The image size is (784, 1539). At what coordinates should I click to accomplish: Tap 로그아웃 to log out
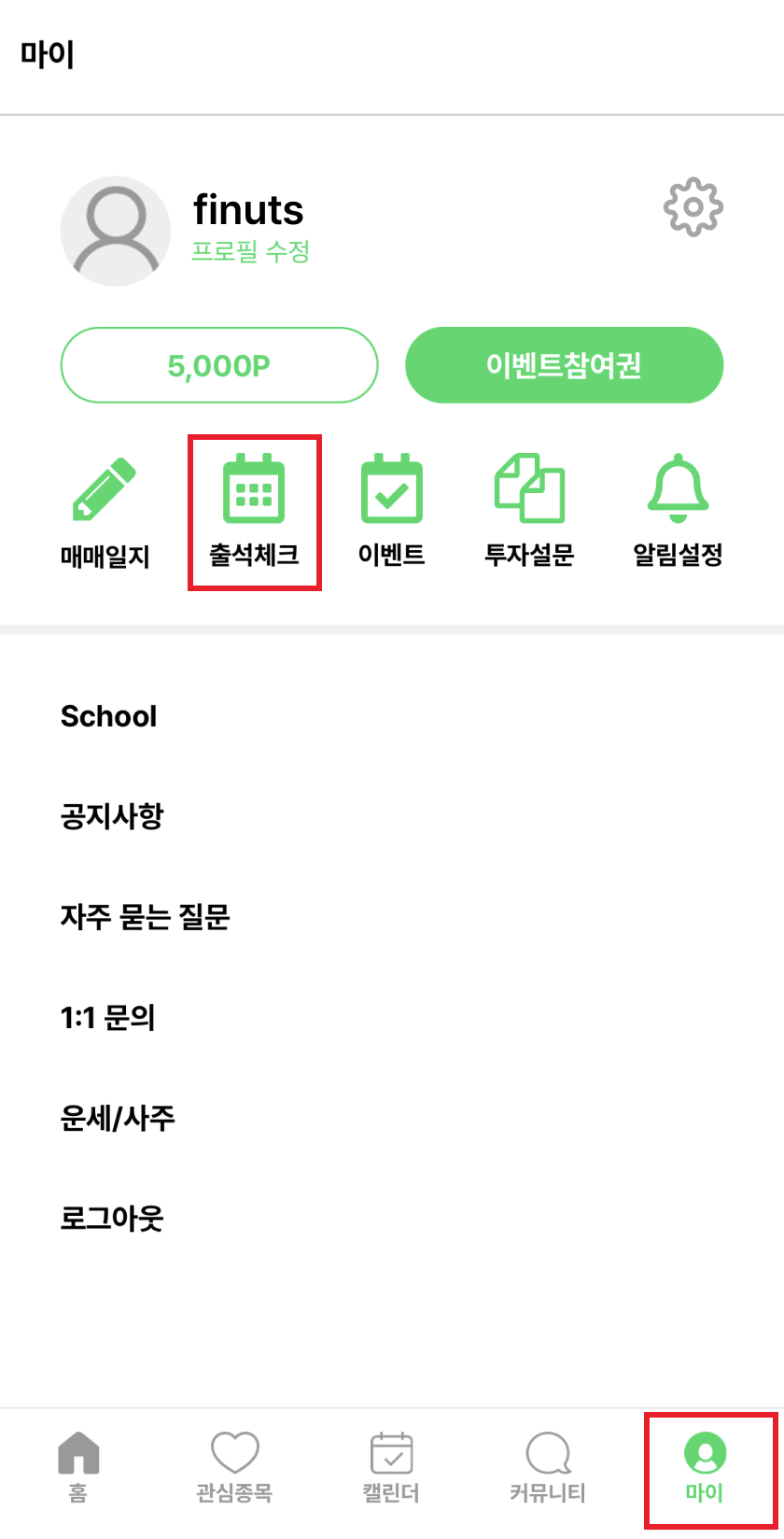(x=392, y=1218)
